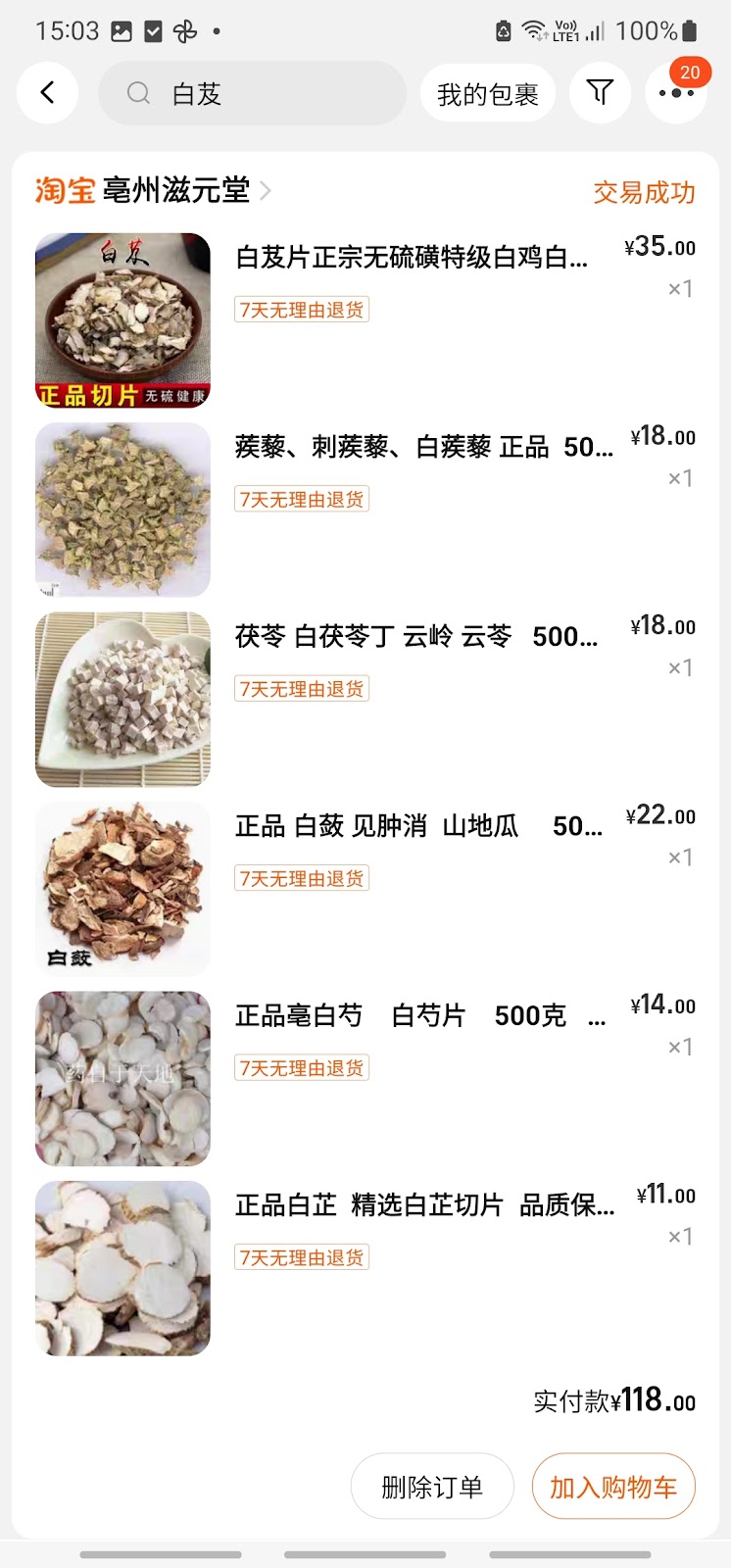Open the order filter funnel icon
Image resolution: width=731 pixels, height=1568 pixels.
(x=600, y=93)
